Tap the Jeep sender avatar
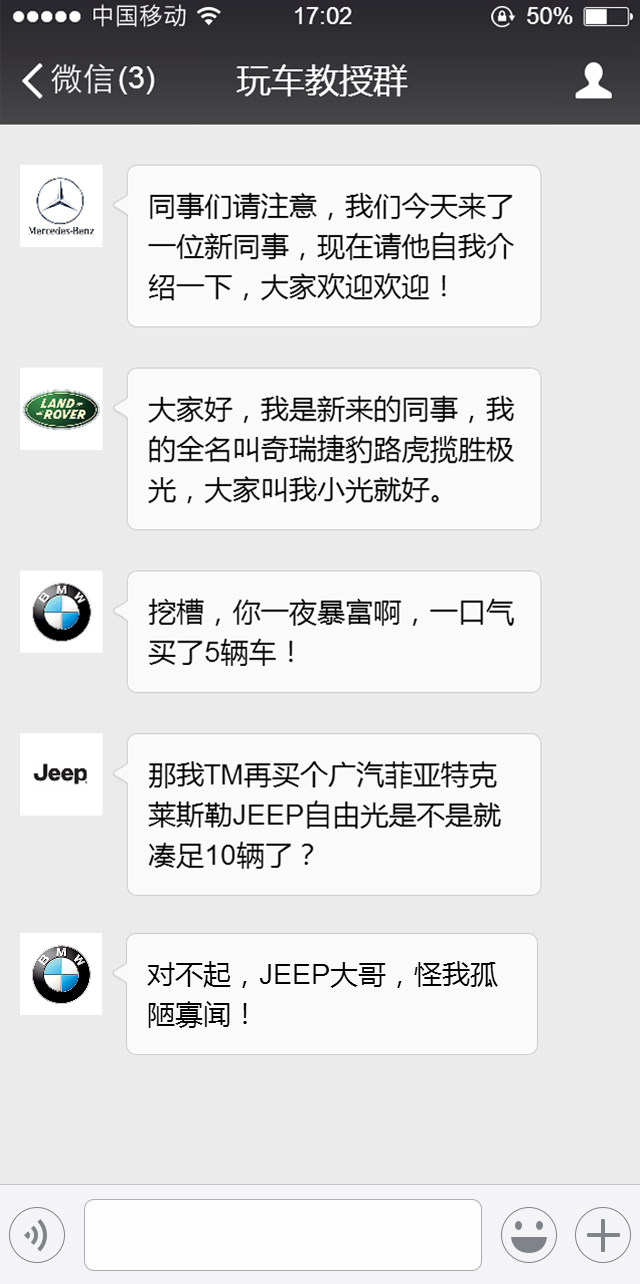 pos(61,774)
